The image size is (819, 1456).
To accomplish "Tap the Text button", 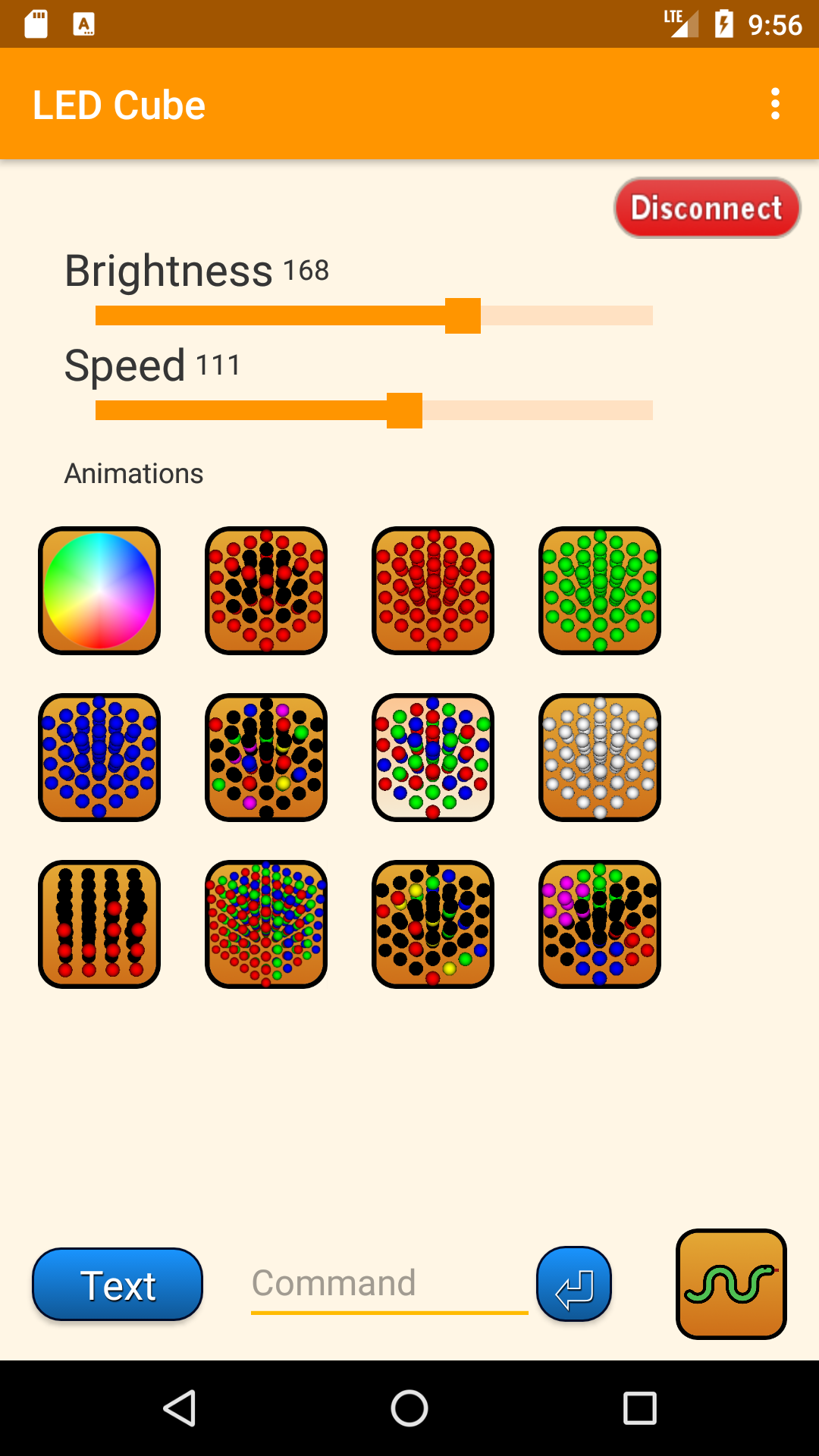I will coord(118,1285).
